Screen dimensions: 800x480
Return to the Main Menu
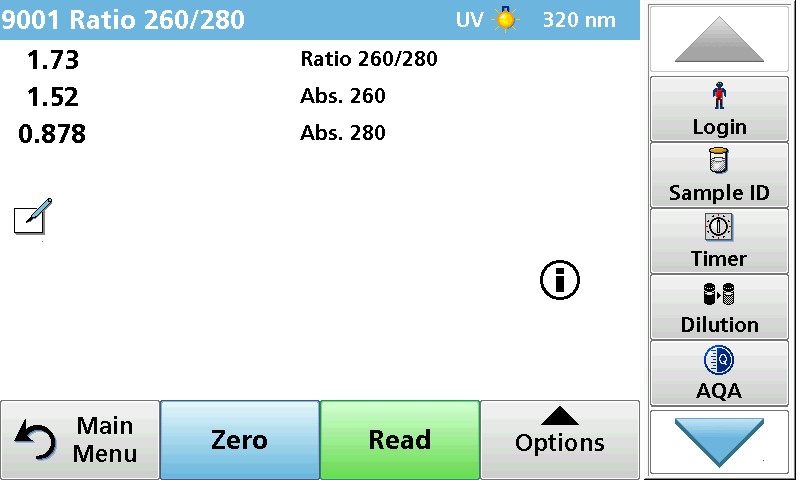(80, 440)
